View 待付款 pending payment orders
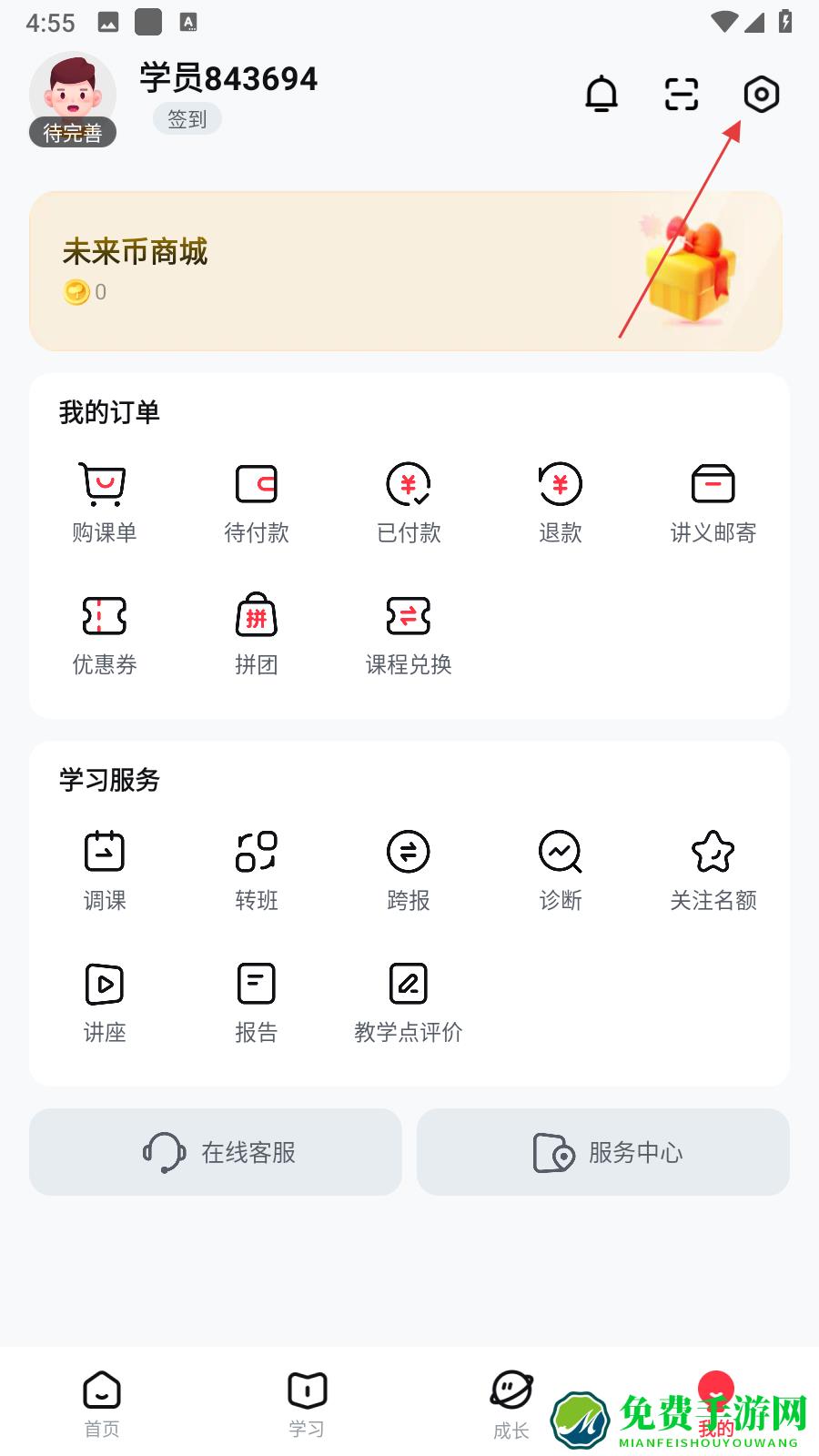This screenshot has width=819, height=1456. click(x=257, y=502)
